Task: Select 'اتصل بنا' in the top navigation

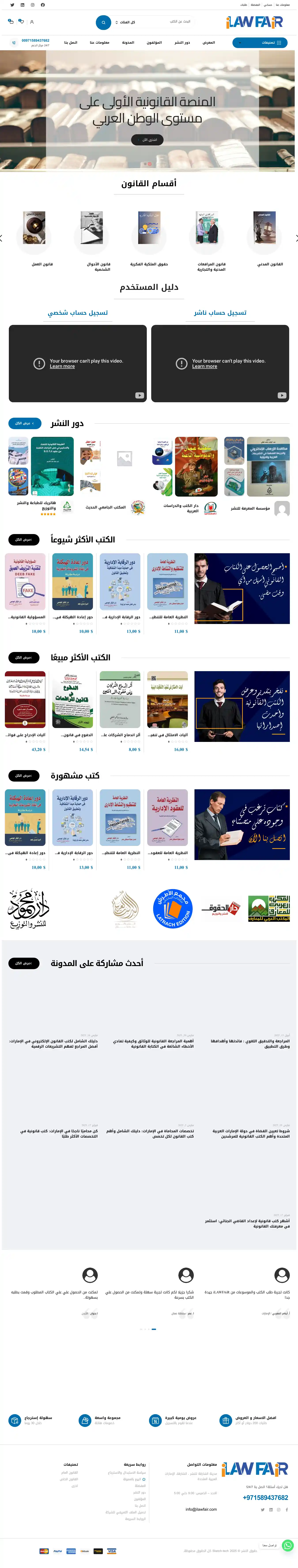Action: tap(71, 43)
